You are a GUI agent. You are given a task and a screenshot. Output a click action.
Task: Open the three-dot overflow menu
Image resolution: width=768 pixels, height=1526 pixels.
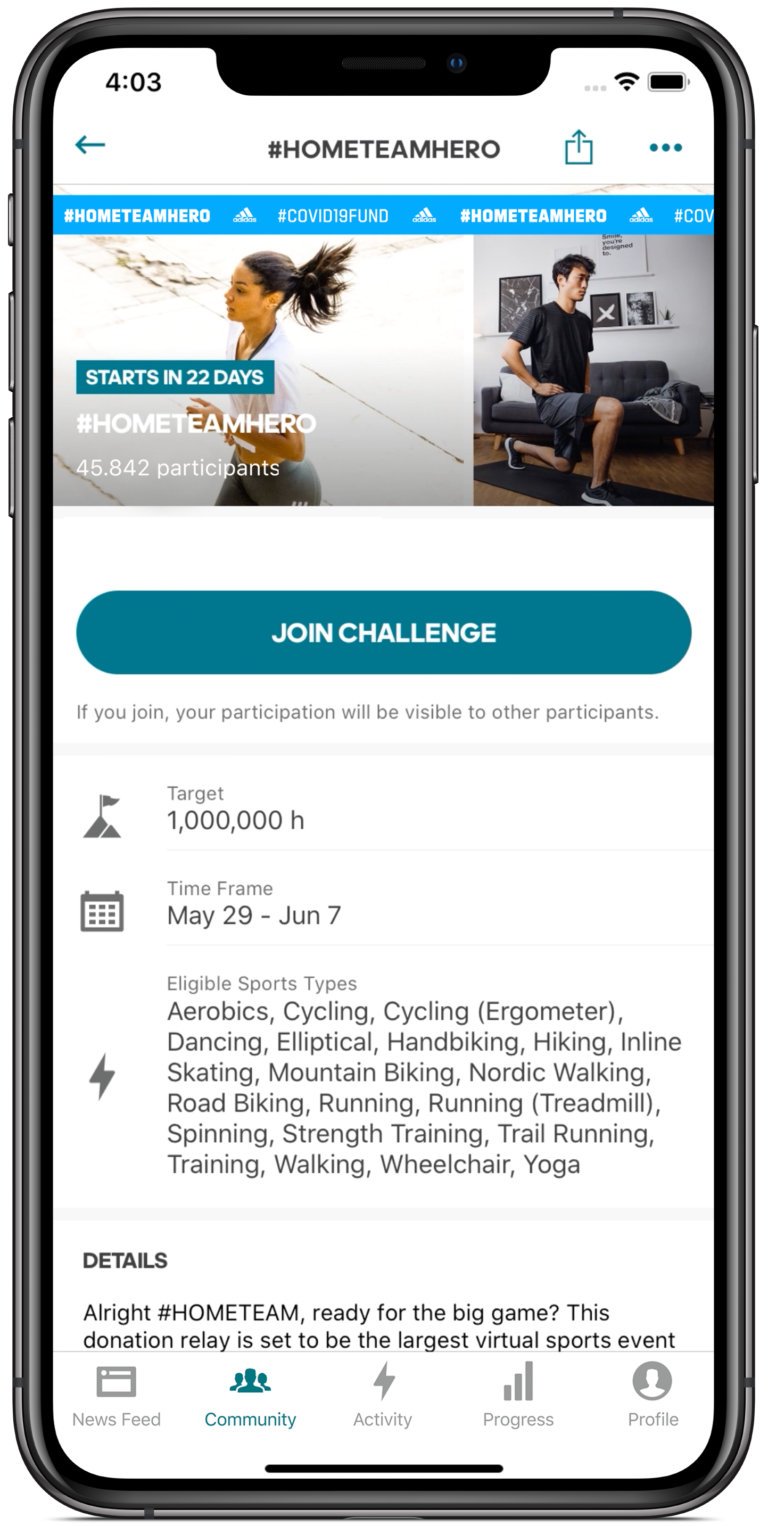(665, 148)
